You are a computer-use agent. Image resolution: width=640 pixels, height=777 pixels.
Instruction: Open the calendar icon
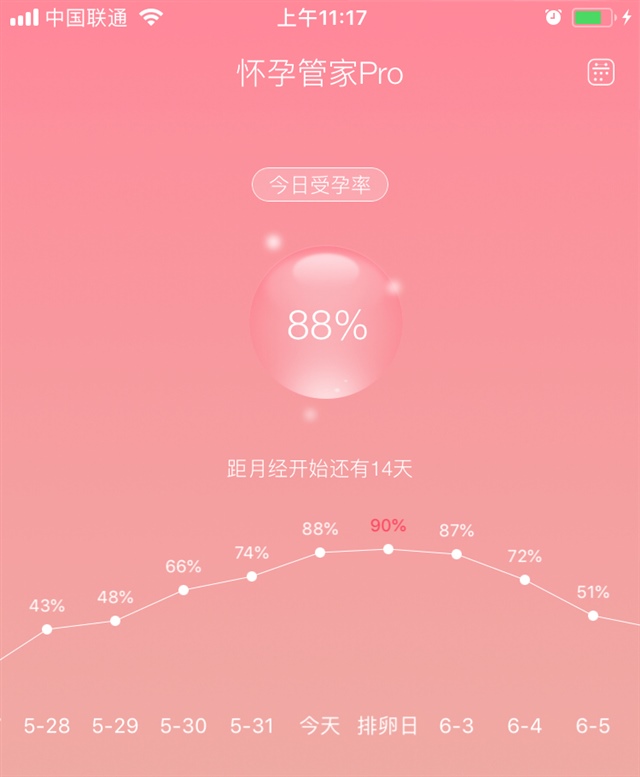point(600,73)
